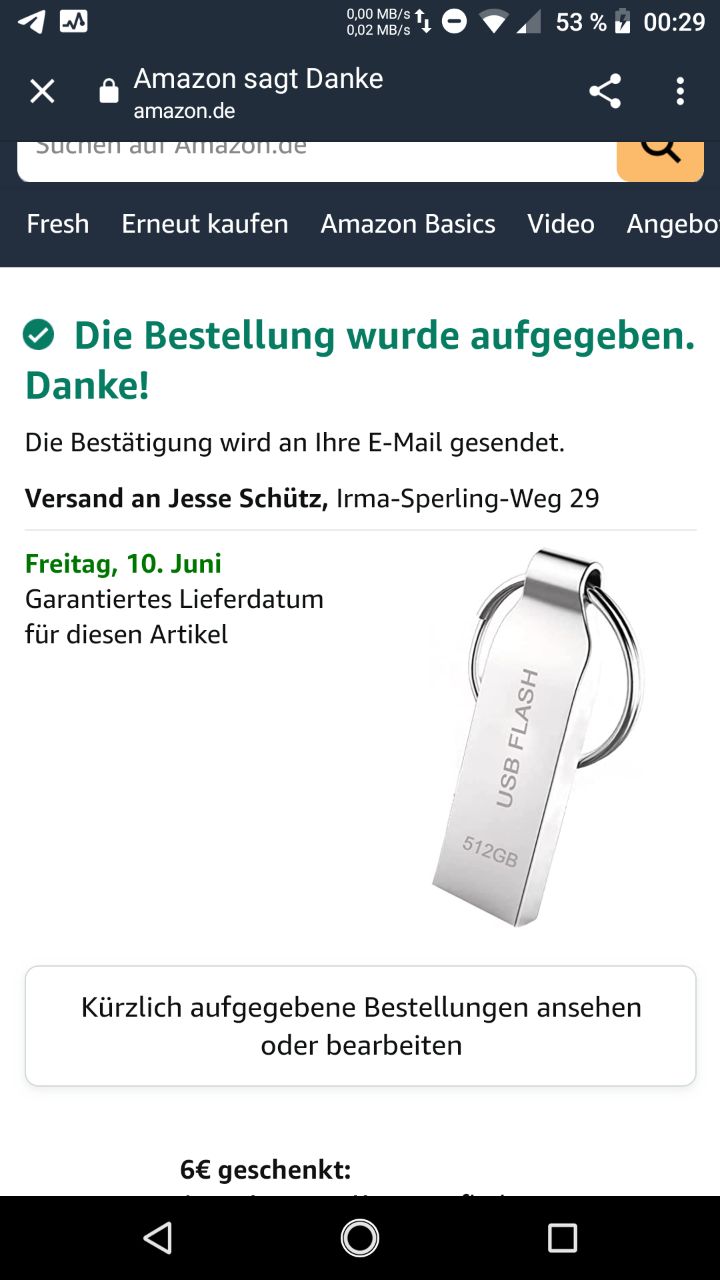Open the browser overflow menu
Viewport: 720px width, 1280px height.
click(x=680, y=92)
